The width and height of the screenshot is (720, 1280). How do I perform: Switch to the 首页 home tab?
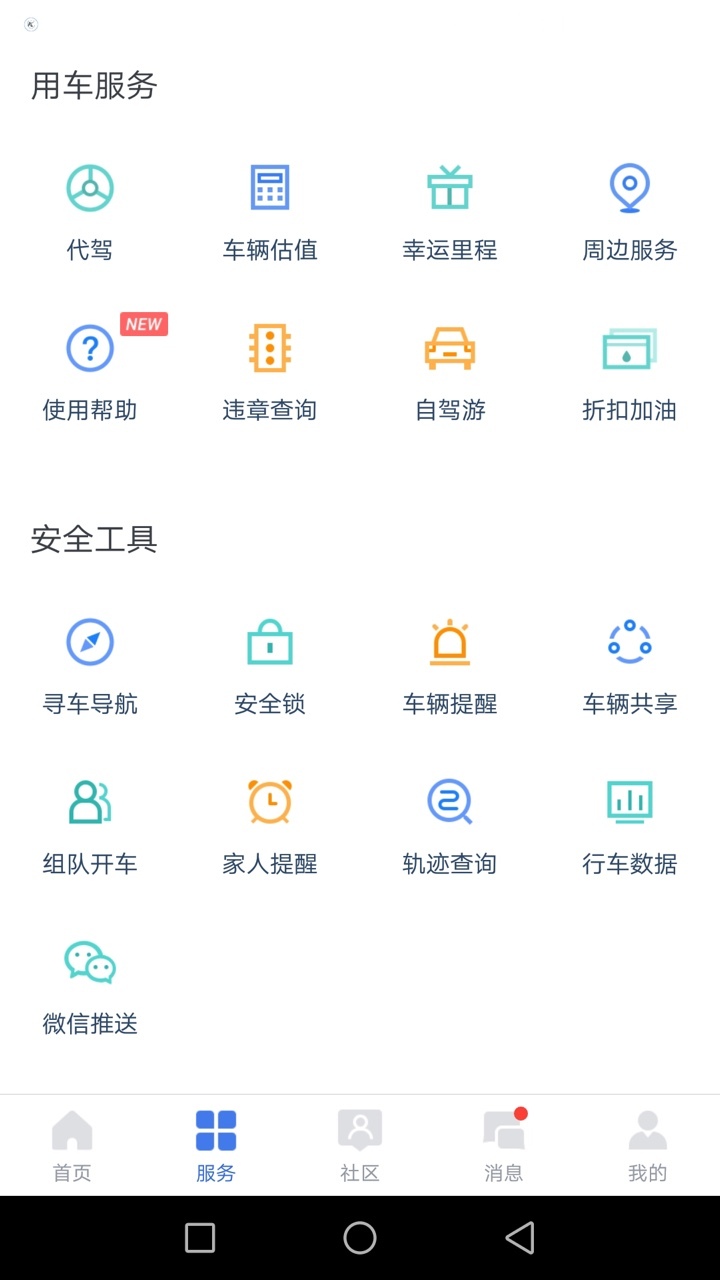click(72, 1146)
